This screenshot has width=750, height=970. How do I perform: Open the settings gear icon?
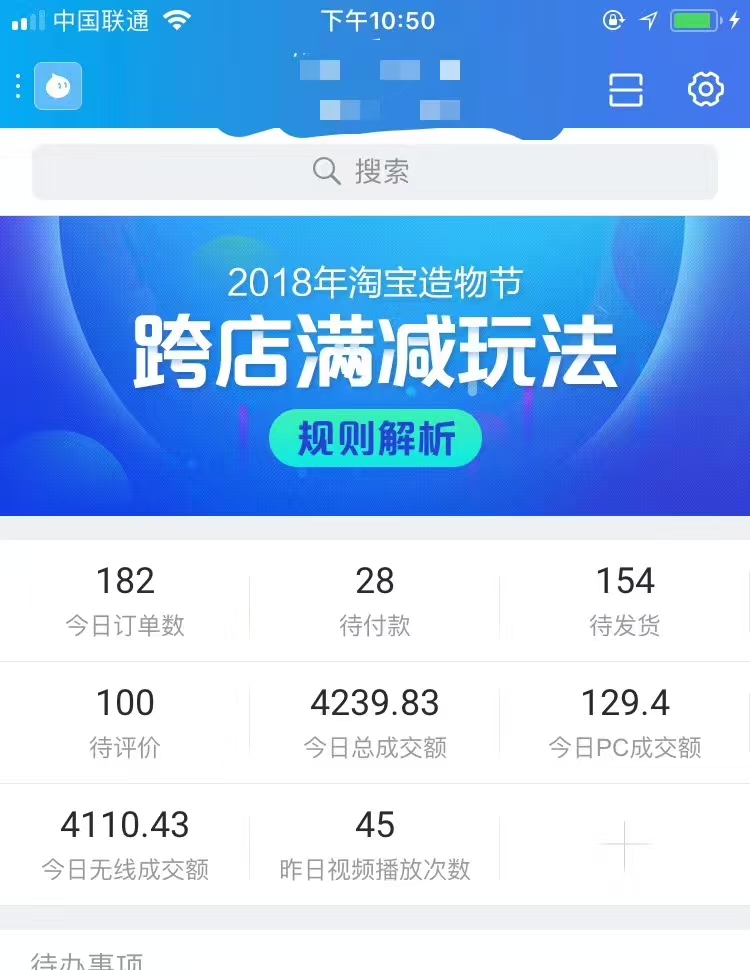[705, 89]
